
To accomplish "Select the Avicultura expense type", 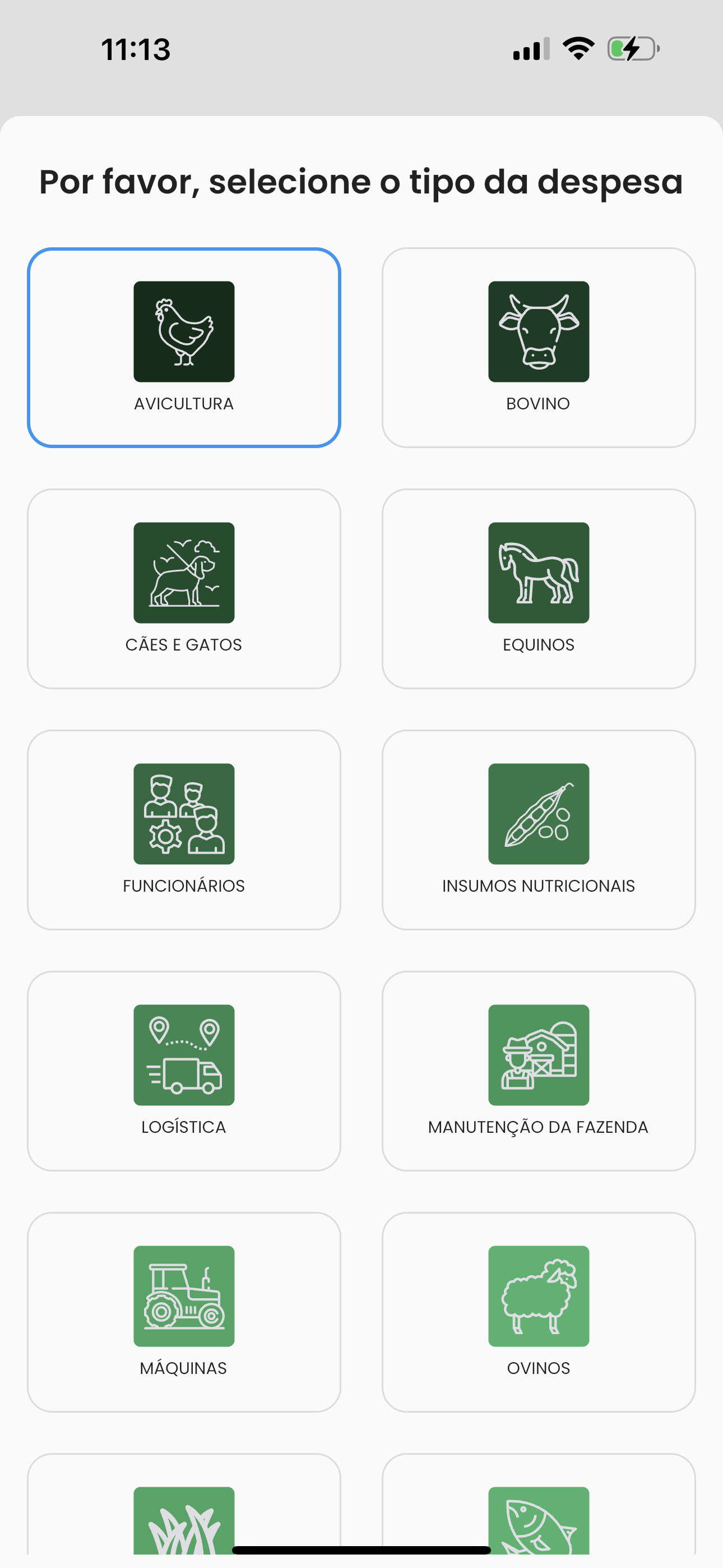I will pyautogui.click(x=184, y=348).
